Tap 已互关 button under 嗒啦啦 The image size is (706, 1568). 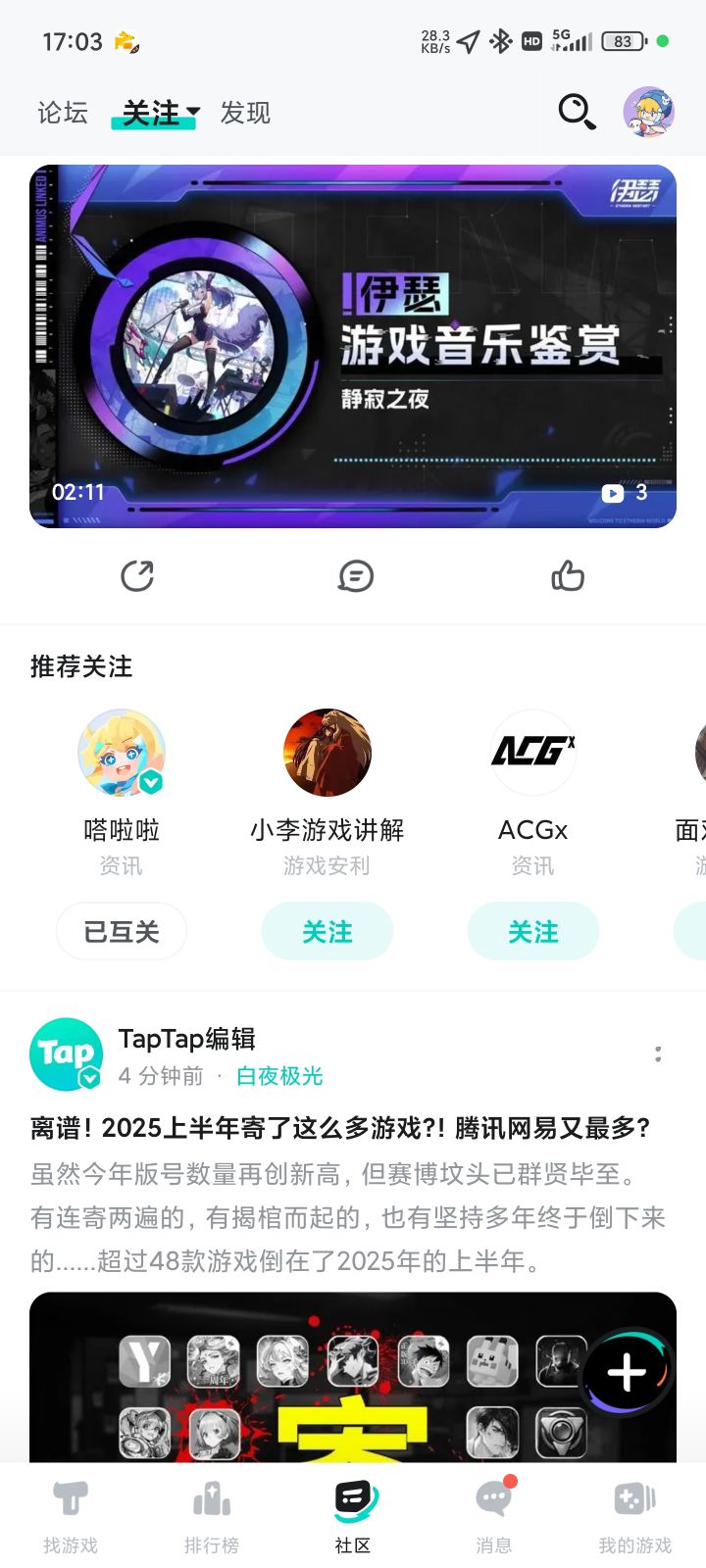[122, 931]
